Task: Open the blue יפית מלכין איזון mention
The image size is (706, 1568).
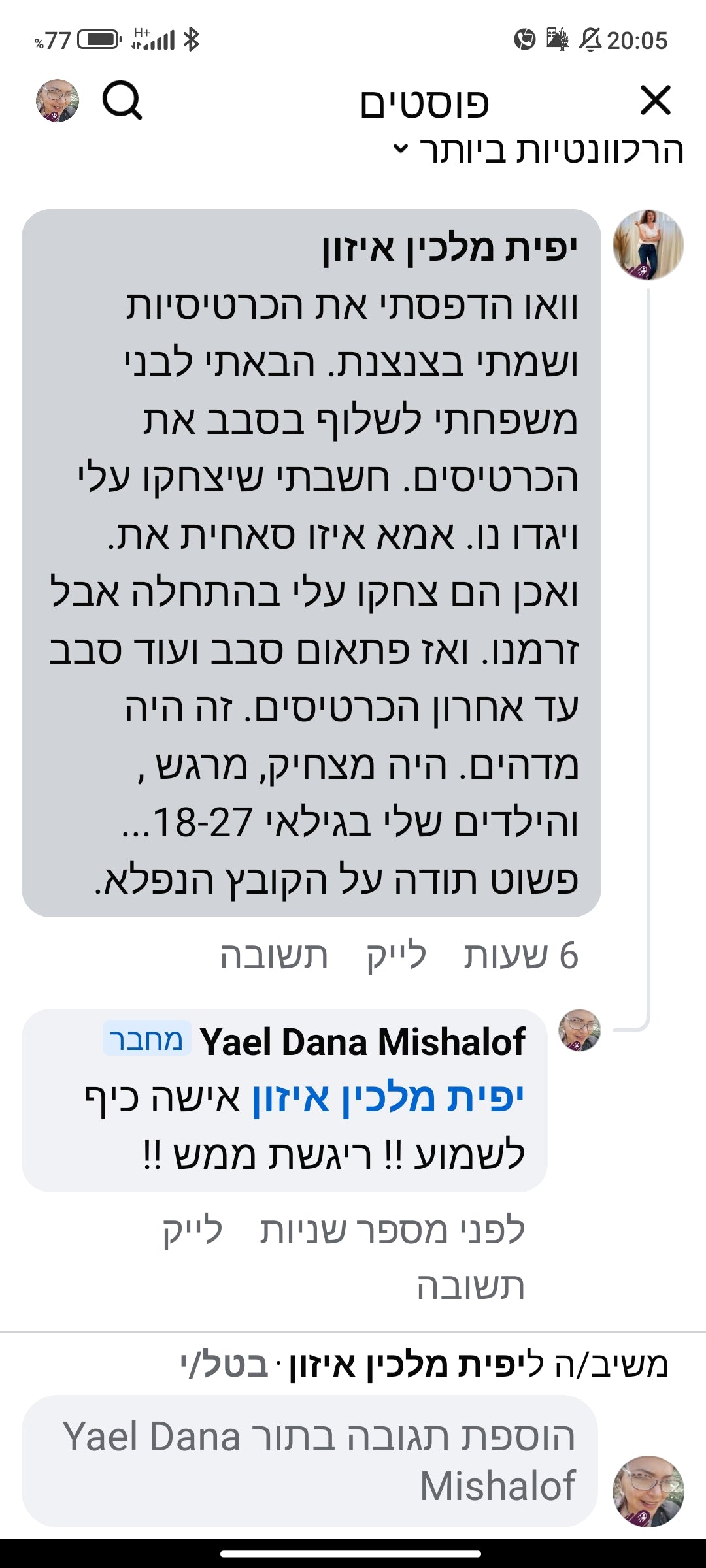Action: click(388, 1098)
